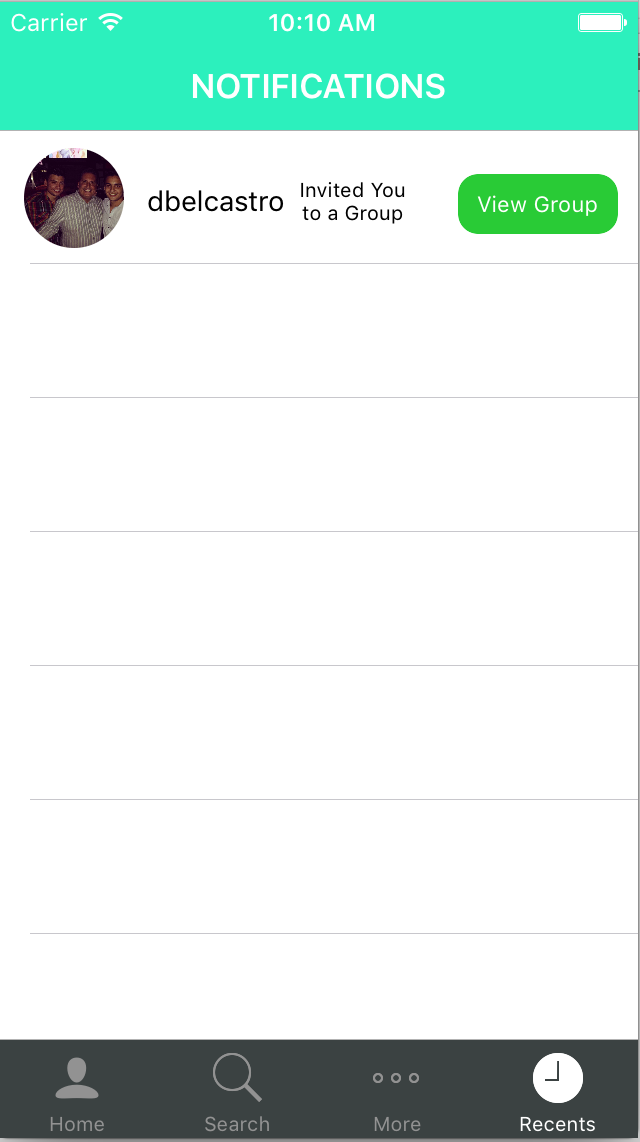The image size is (640, 1142).
Task: Open dbelcastro's profile picture
Action: [74, 198]
